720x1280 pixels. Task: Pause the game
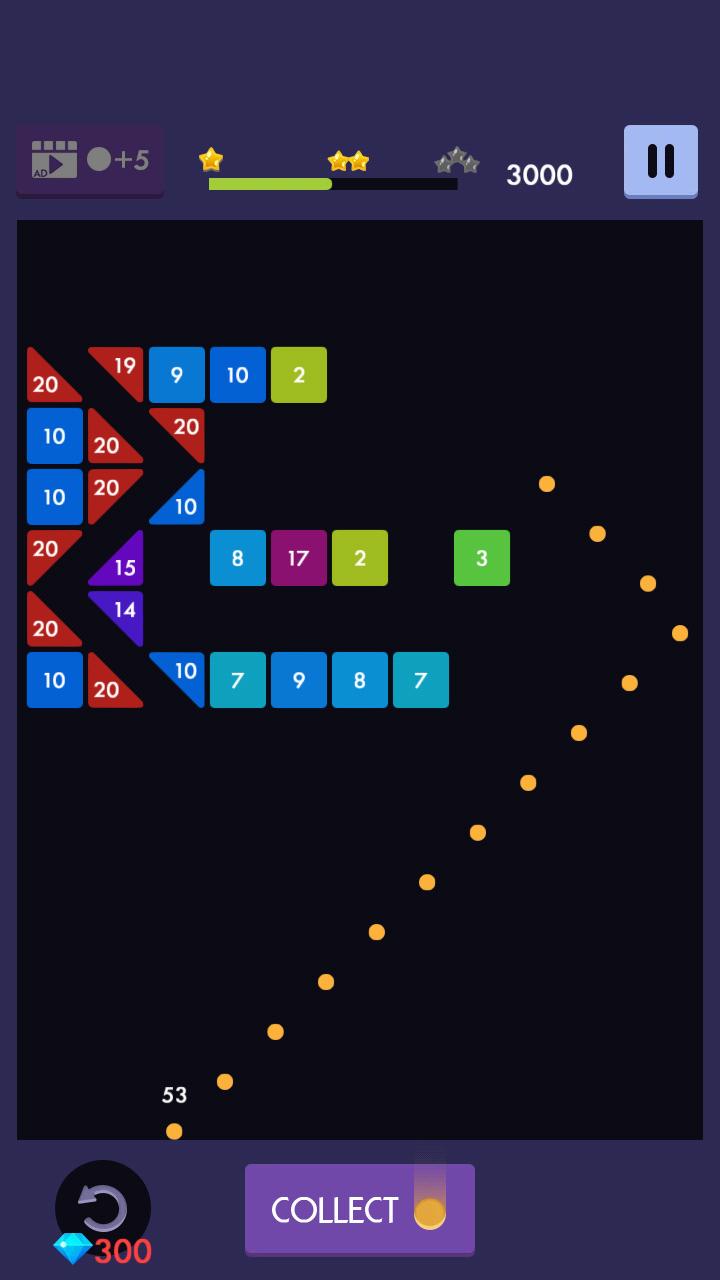[660, 160]
